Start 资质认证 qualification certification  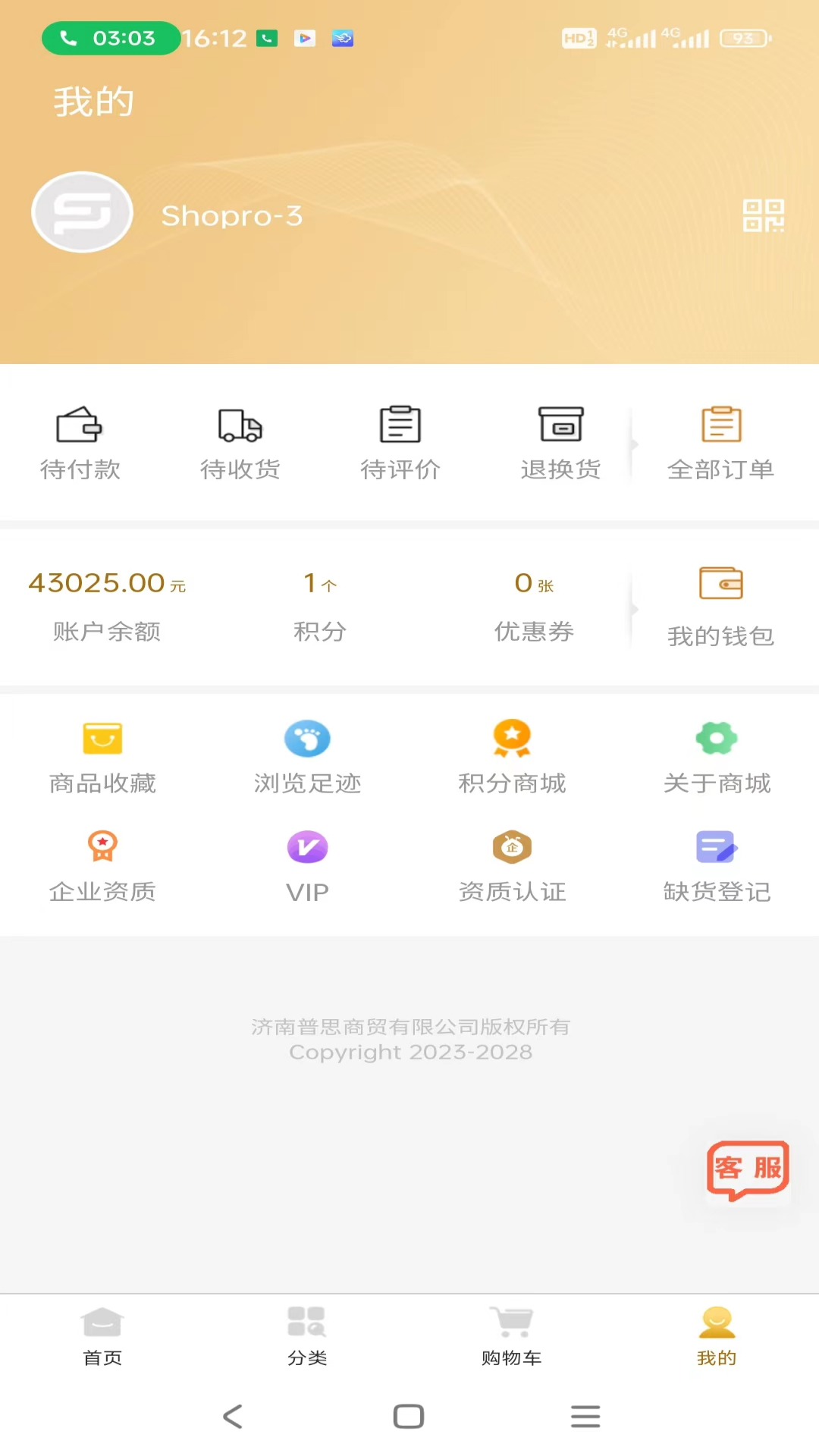[512, 865]
